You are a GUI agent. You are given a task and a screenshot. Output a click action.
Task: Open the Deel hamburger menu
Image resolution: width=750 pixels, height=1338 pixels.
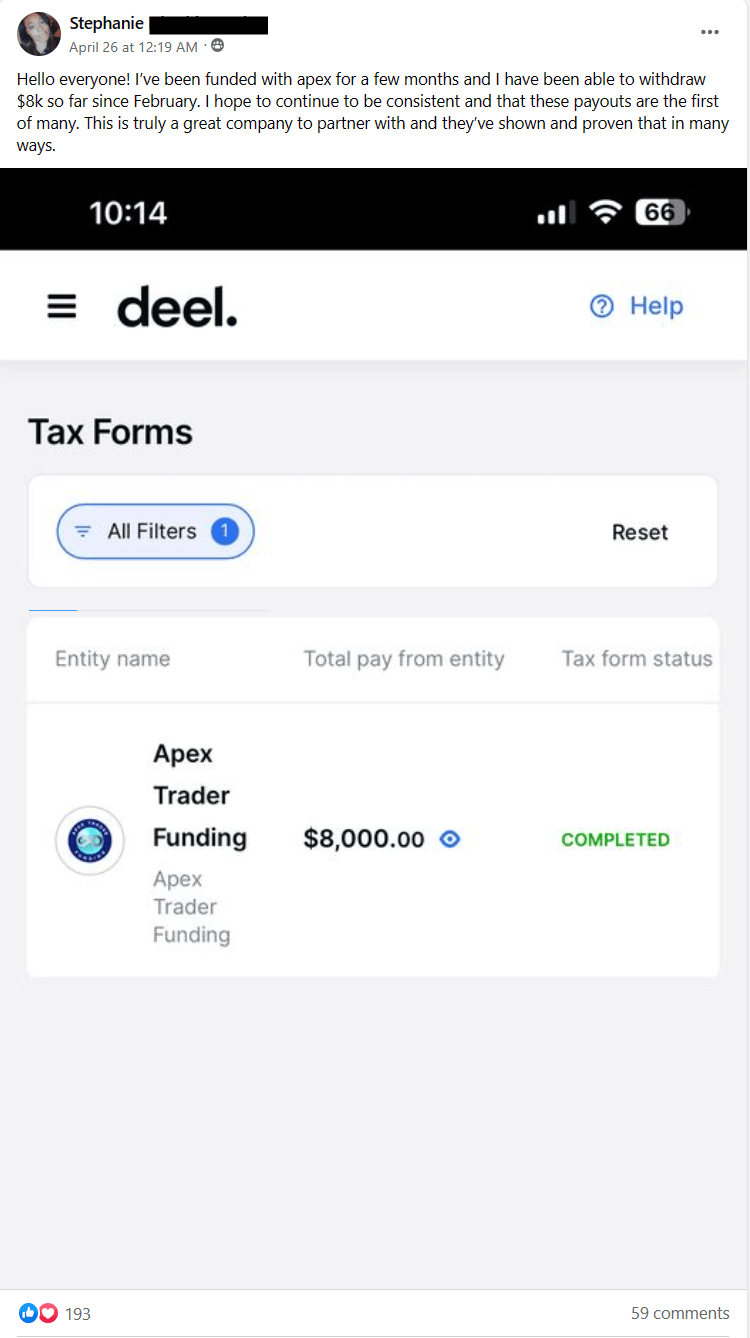(x=61, y=307)
